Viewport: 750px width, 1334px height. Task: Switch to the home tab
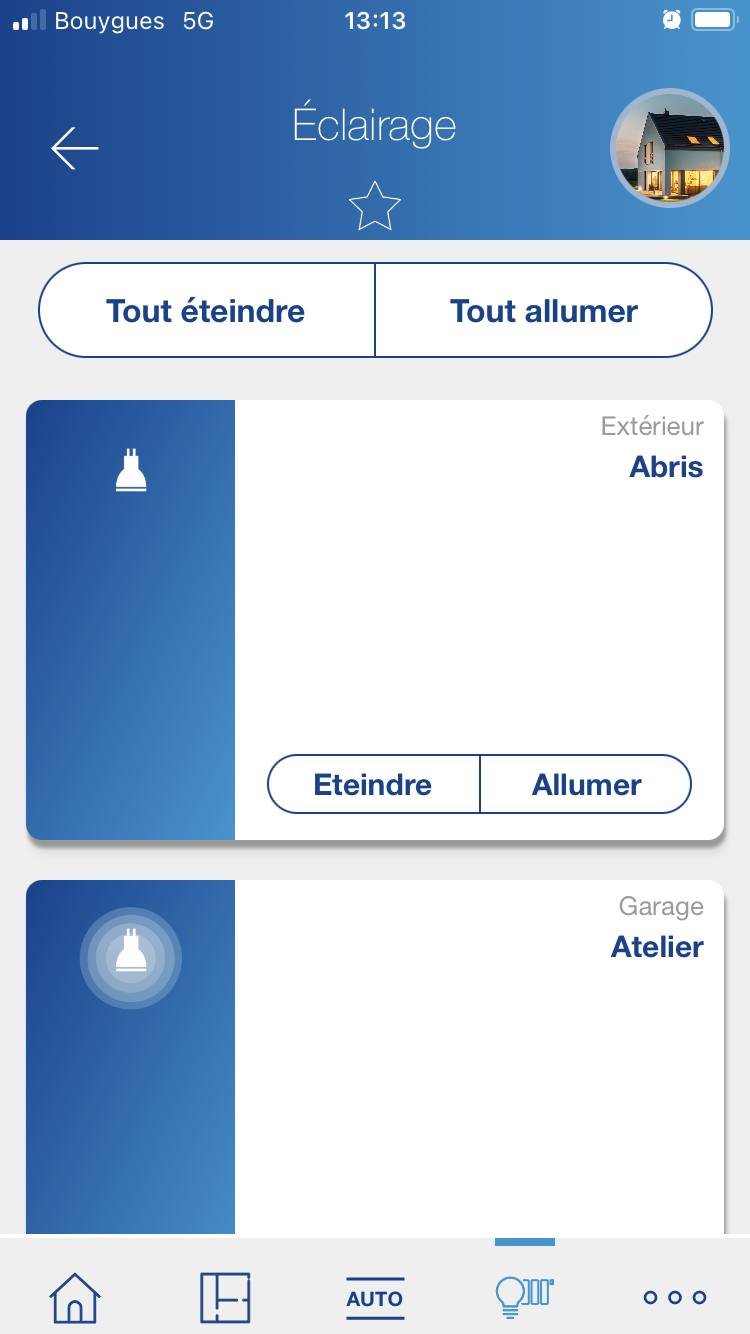point(75,1297)
